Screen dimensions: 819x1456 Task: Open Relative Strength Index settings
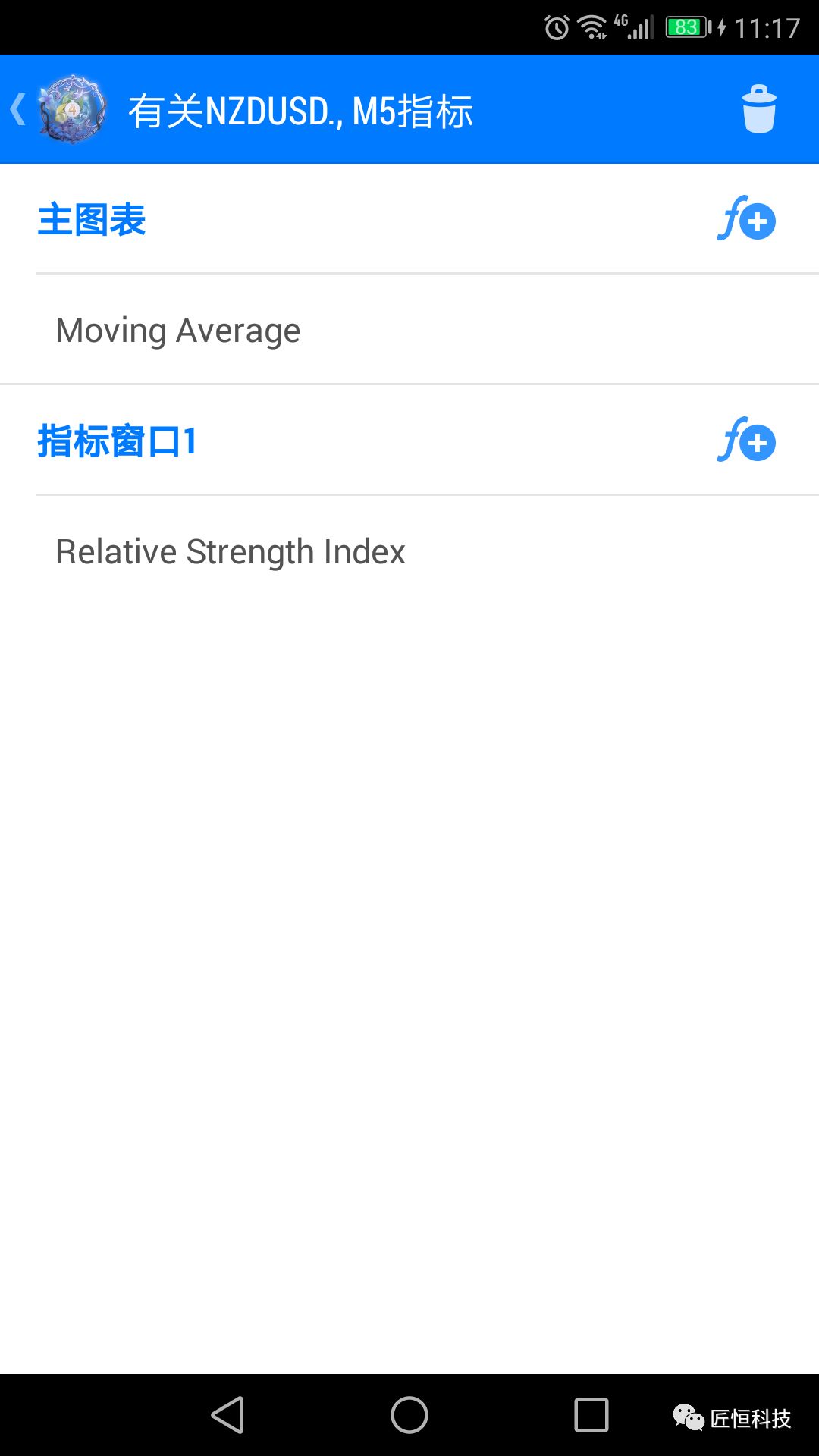click(231, 552)
